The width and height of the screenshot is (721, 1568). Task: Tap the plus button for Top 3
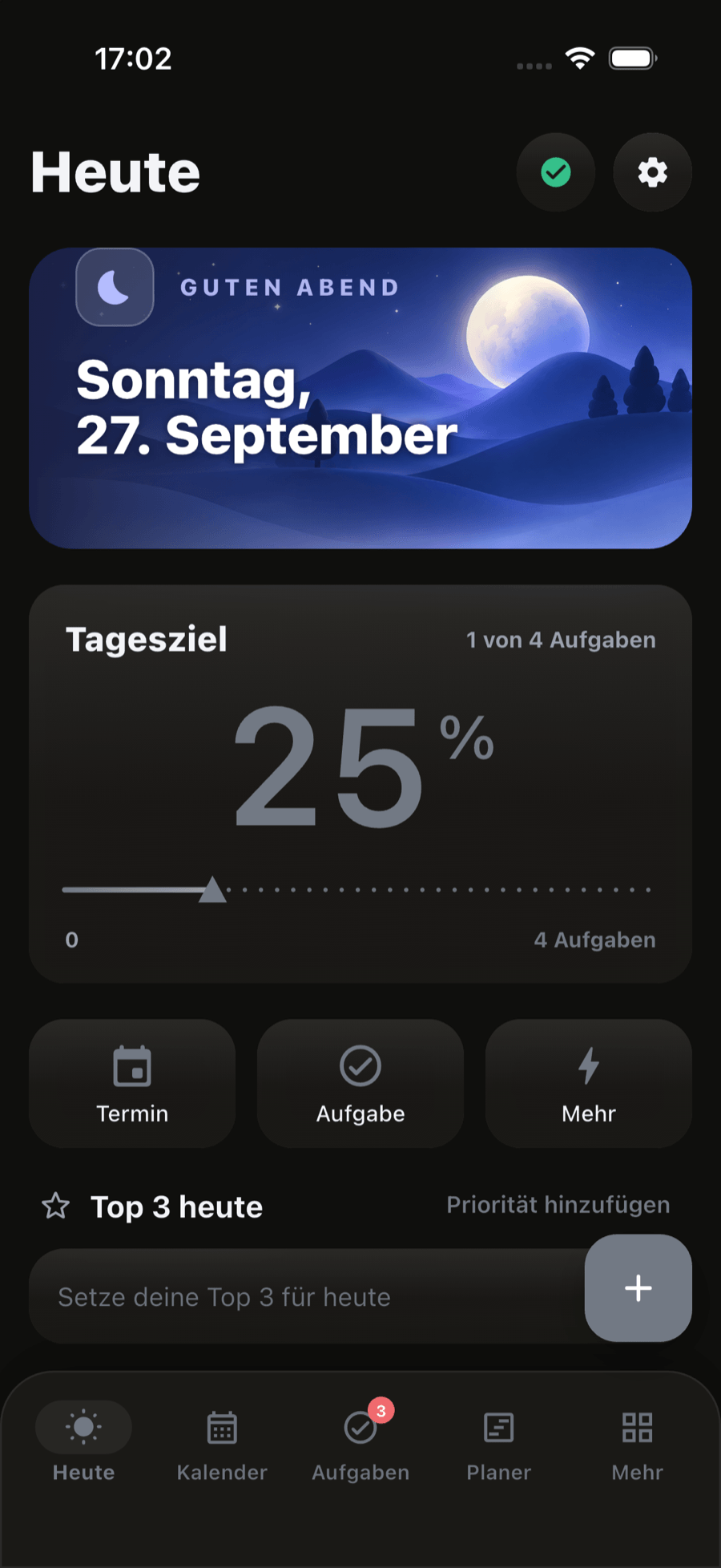tap(638, 1288)
